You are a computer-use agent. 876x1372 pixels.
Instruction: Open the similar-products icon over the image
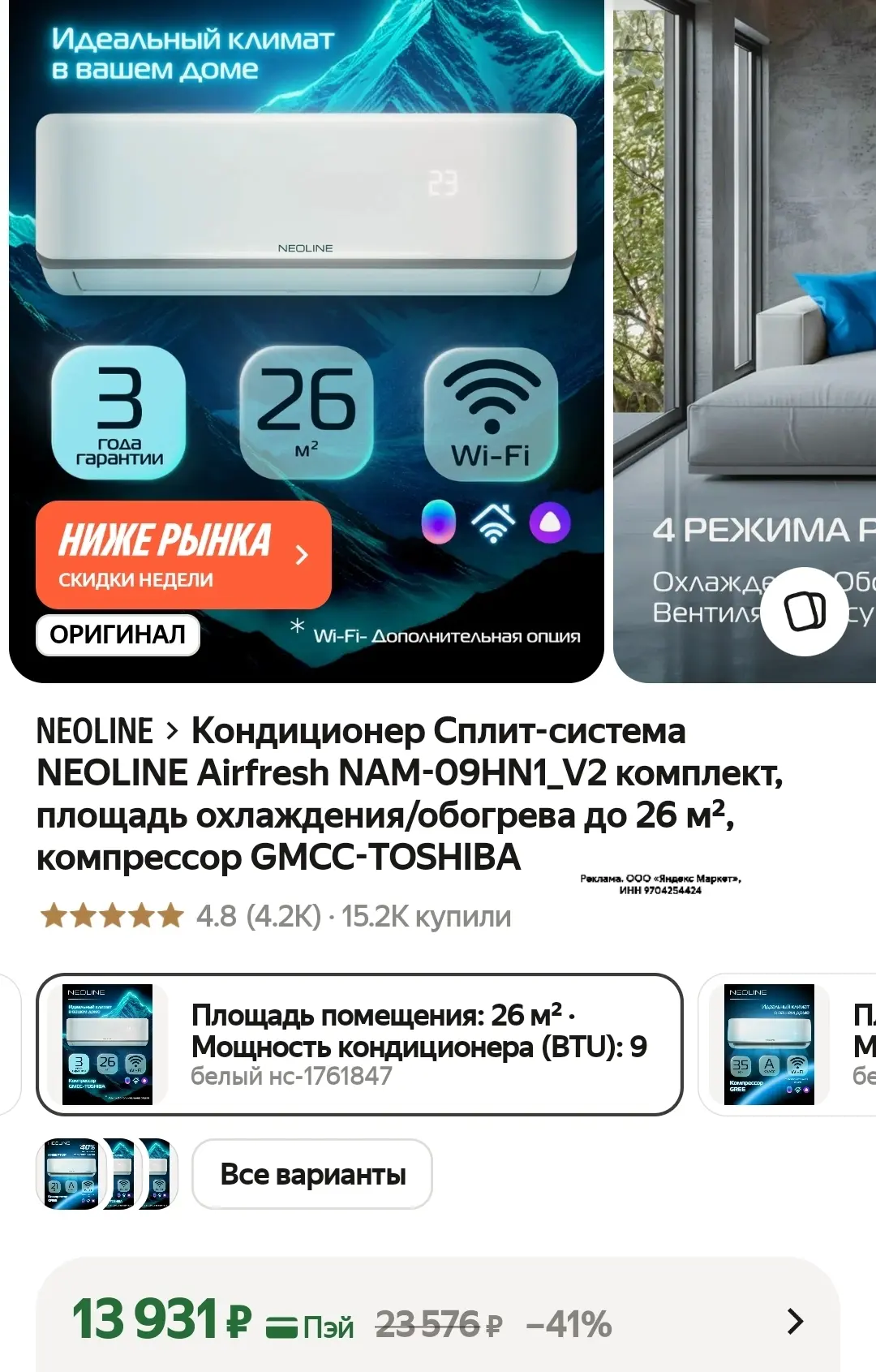click(x=805, y=612)
